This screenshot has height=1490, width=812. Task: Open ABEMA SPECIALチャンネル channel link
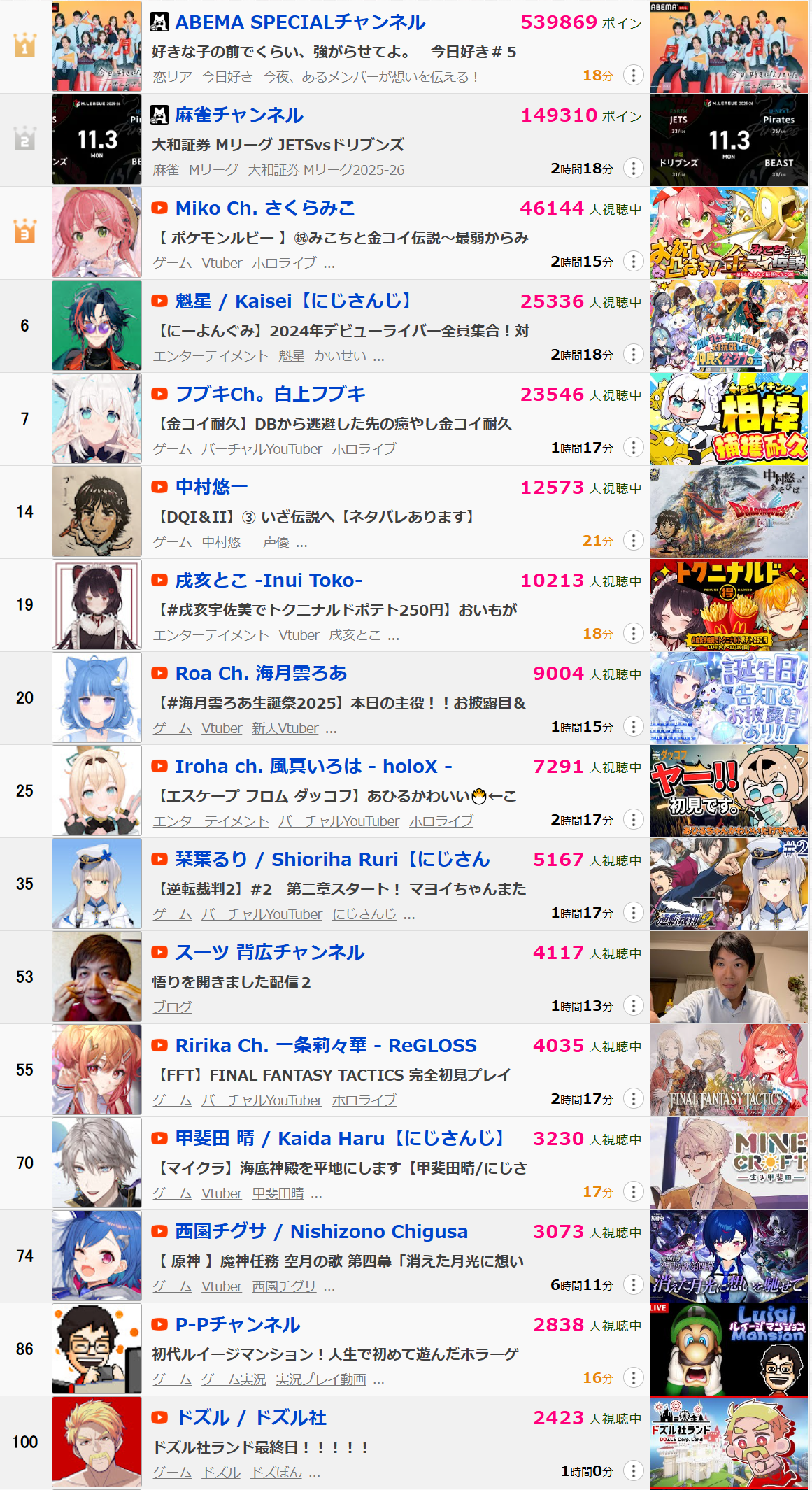[299, 22]
